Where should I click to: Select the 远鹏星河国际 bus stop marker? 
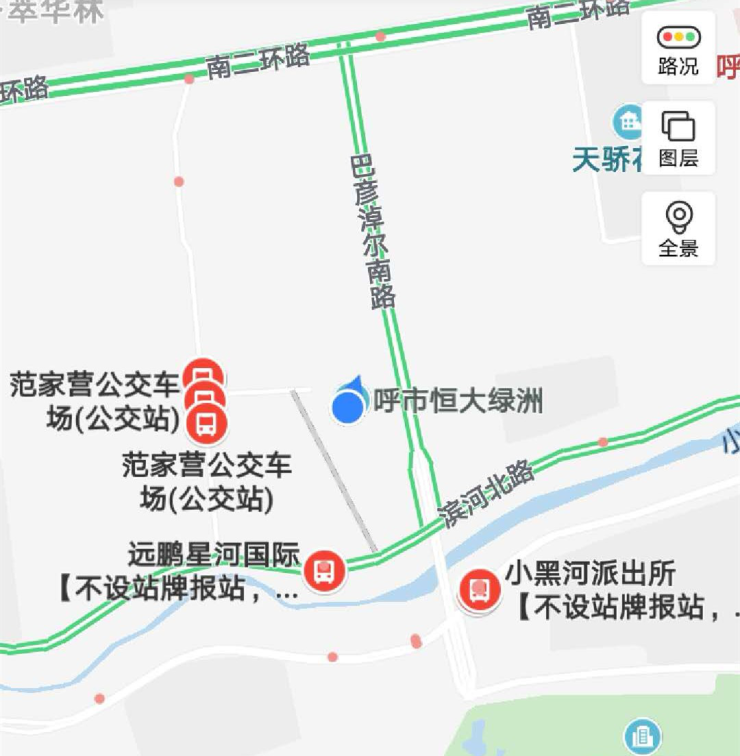[x=324, y=571]
